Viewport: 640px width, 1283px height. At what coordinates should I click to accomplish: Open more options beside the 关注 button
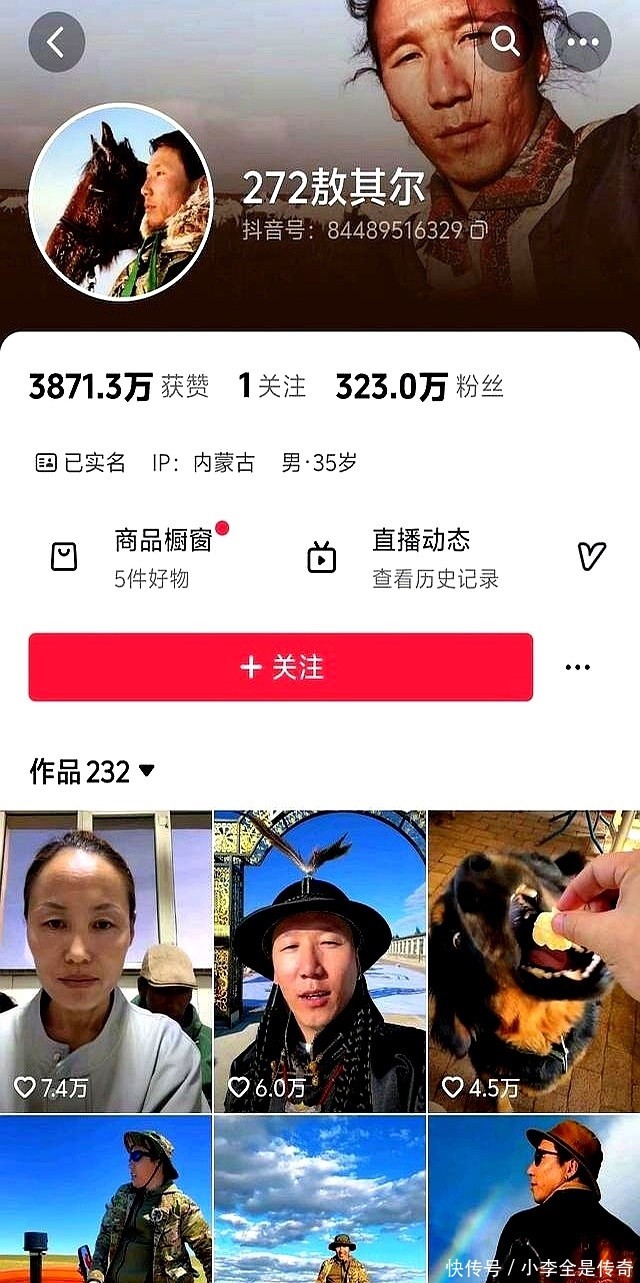click(x=578, y=667)
